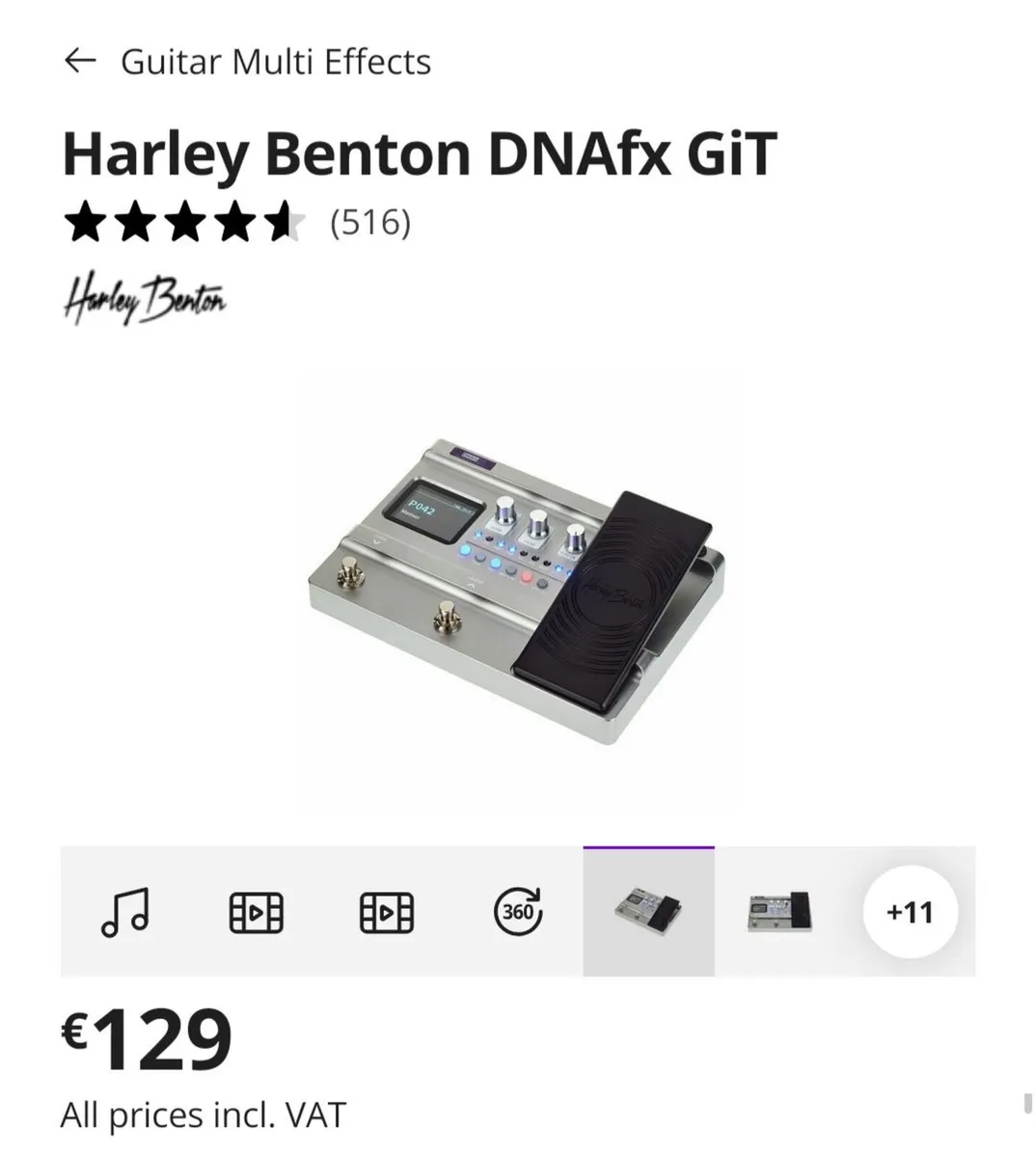Select the highlighted media tab in the gallery strip
The height and width of the screenshot is (1158, 1036).
point(648,911)
